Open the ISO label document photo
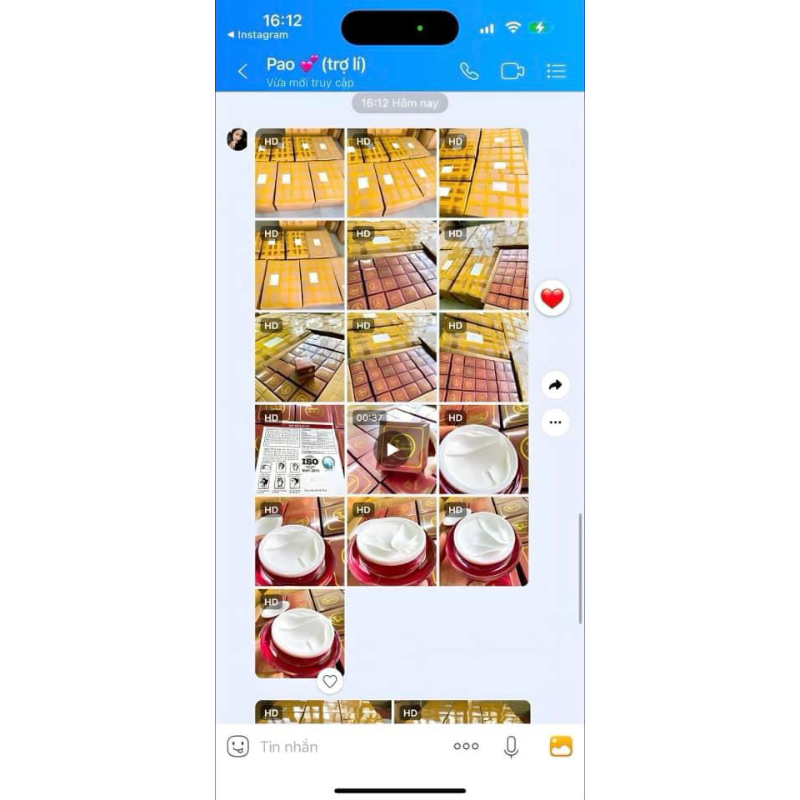 click(x=299, y=450)
